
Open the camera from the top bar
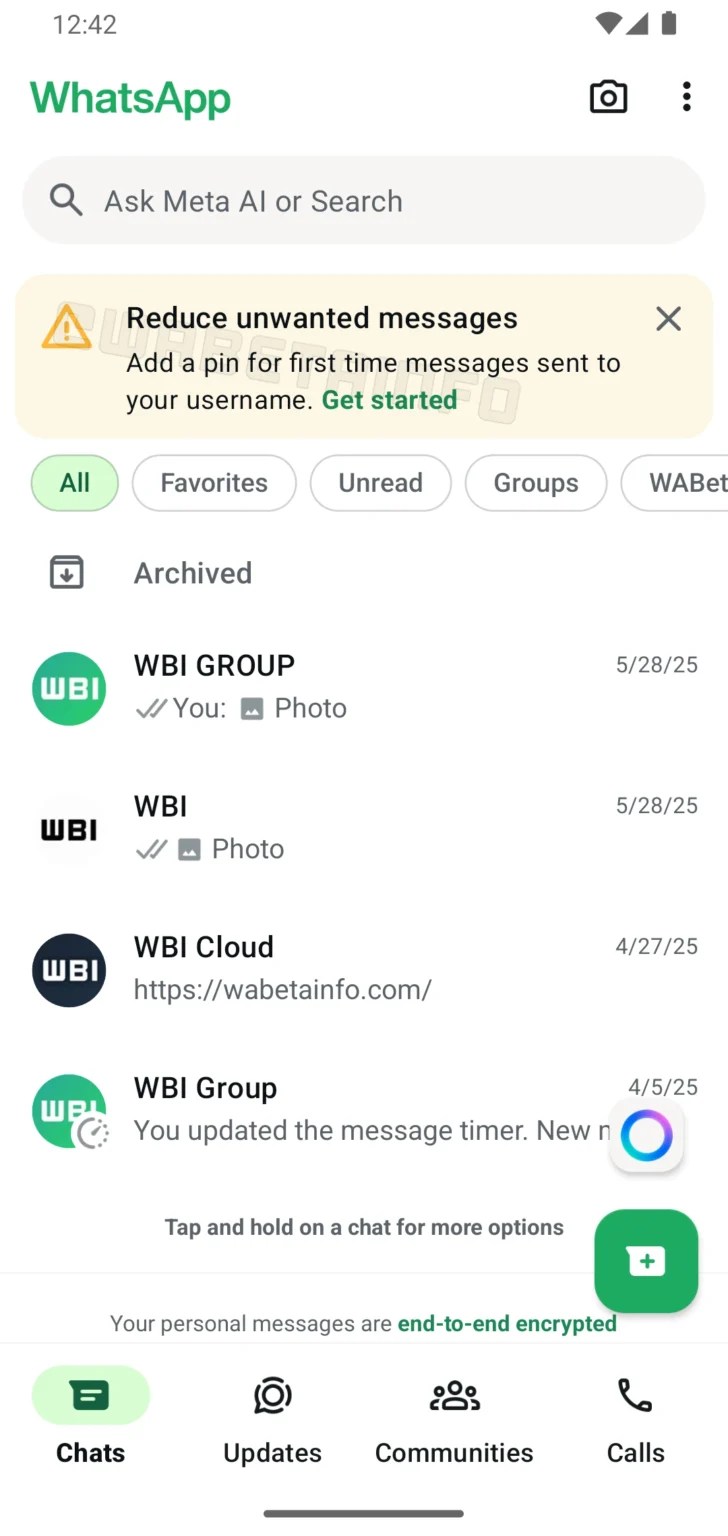click(608, 97)
